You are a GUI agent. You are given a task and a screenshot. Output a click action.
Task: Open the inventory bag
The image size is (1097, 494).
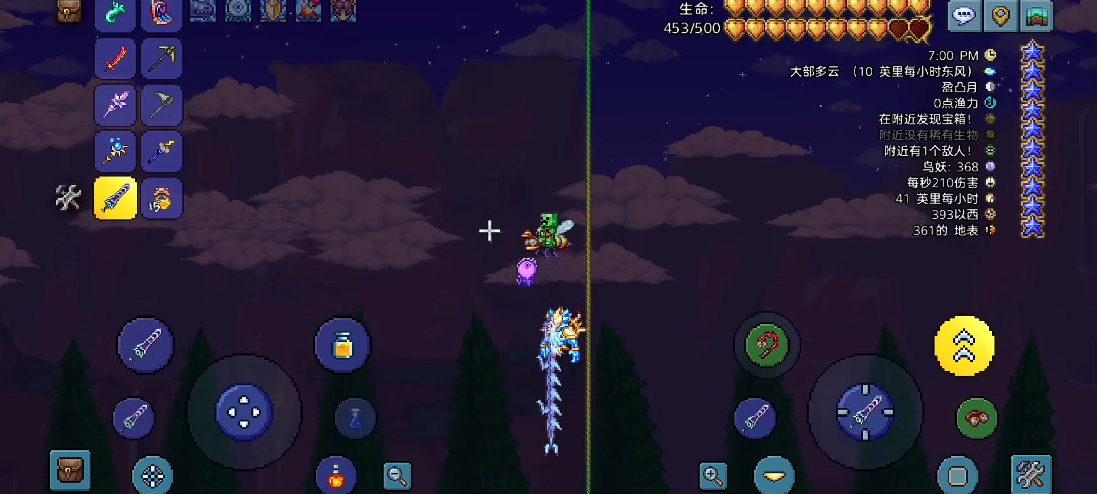(69, 12)
